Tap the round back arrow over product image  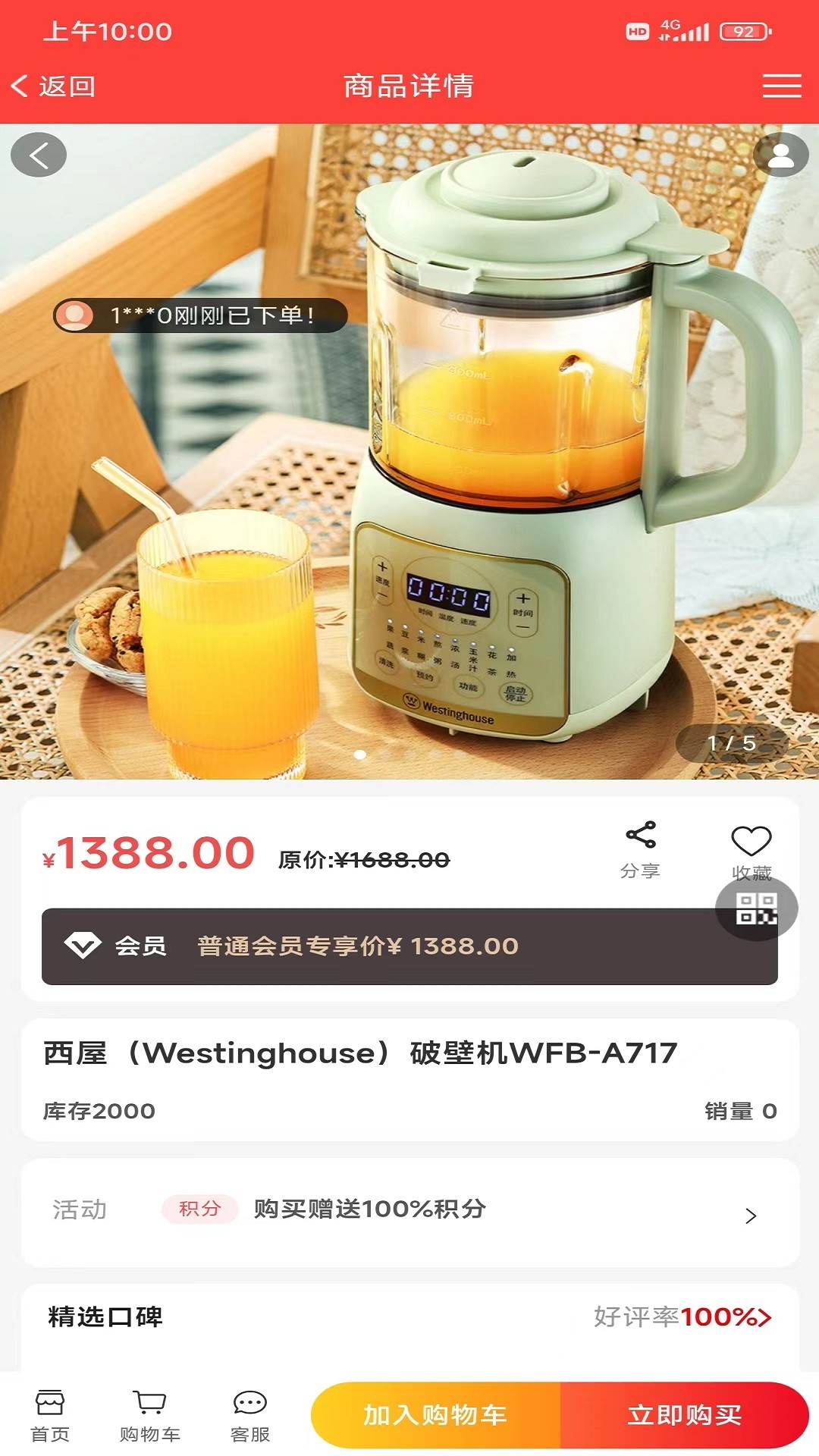[x=39, y=155]
